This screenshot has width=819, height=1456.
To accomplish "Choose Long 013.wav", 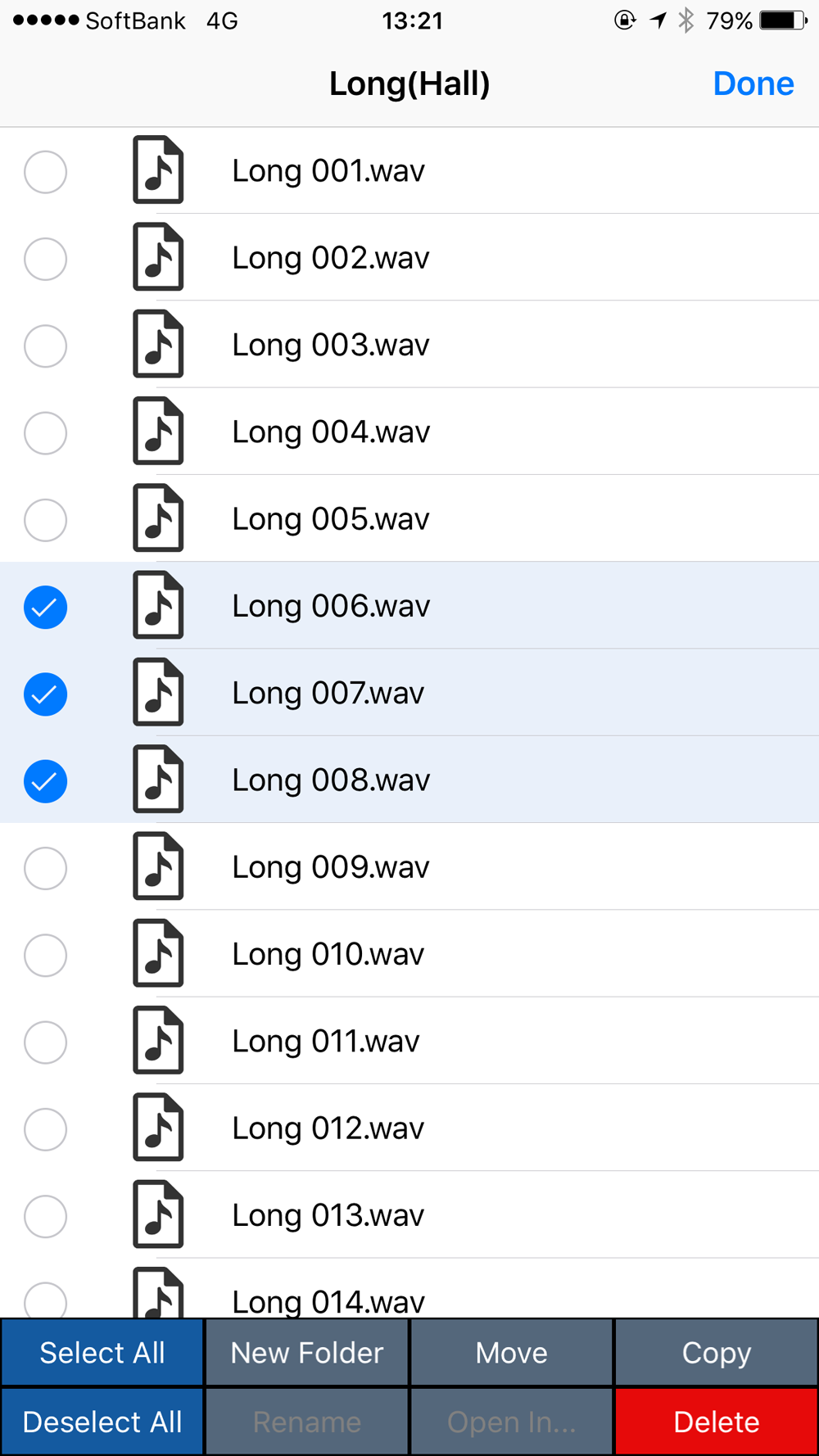I will pos(45,1216).
